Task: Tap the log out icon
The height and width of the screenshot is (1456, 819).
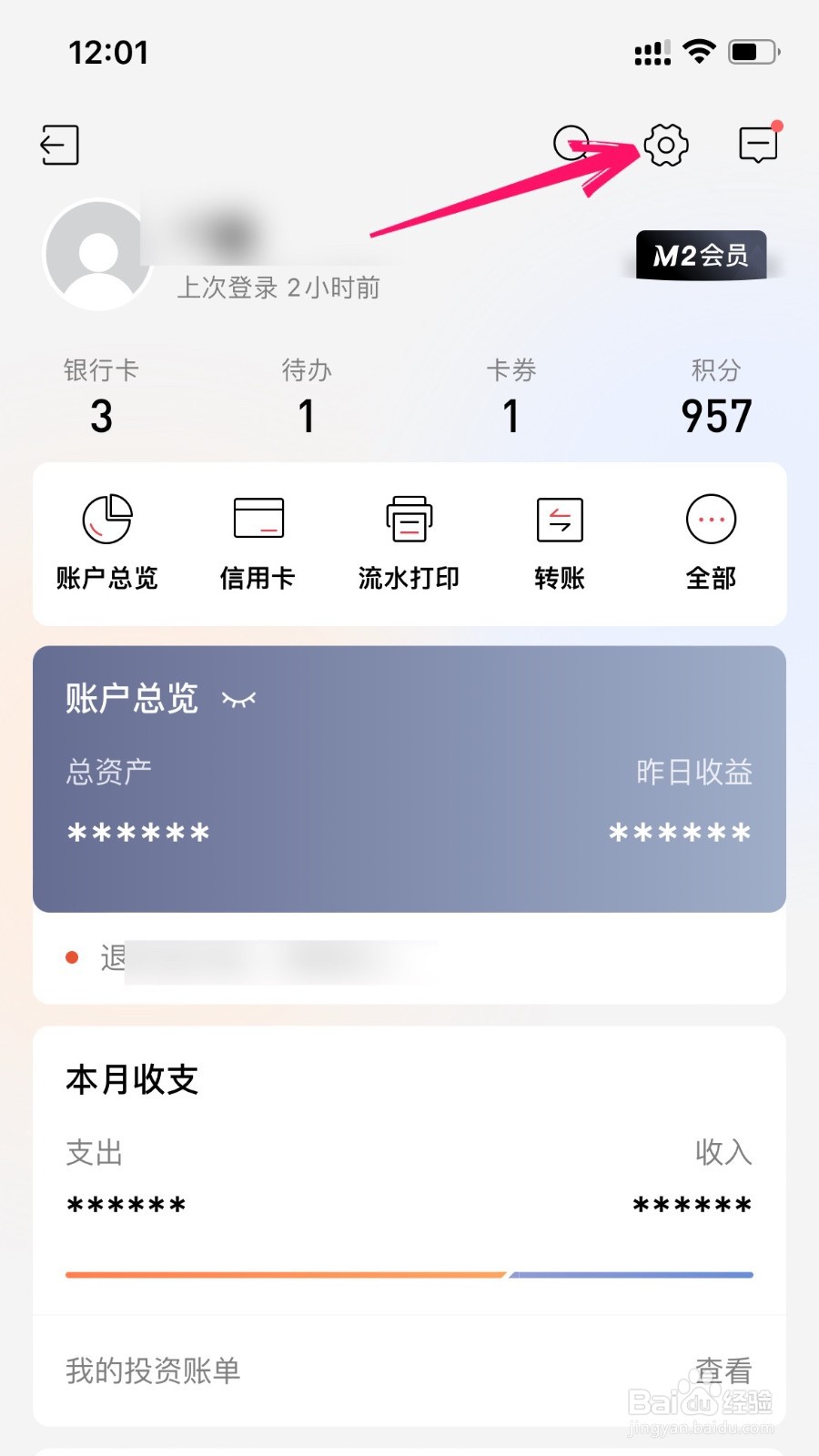Action: (60, 145)
